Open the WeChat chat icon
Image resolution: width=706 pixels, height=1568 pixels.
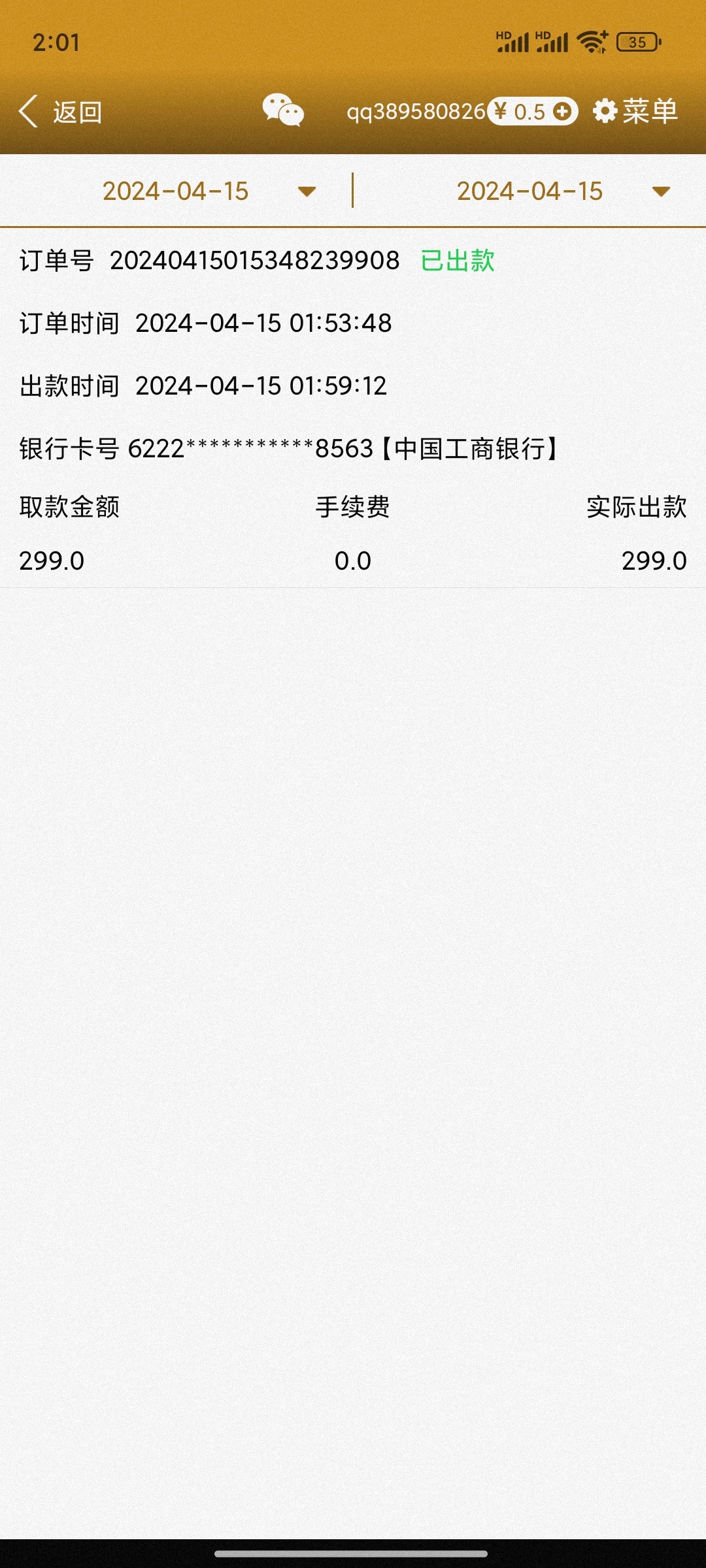[283, 110]
